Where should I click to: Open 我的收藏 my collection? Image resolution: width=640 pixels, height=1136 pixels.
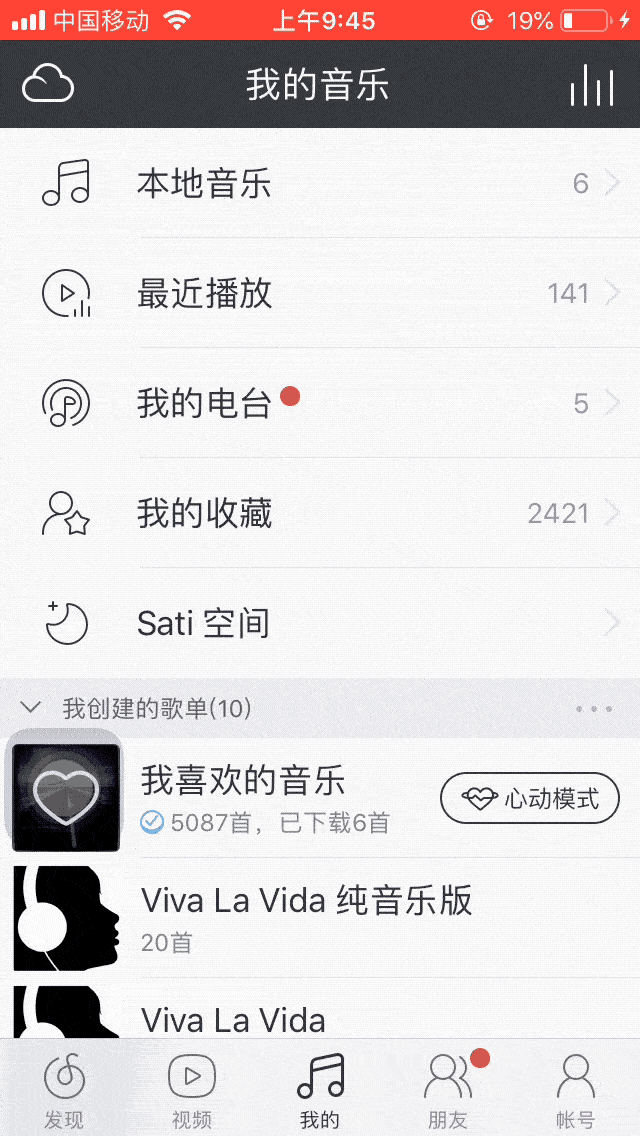320,513
